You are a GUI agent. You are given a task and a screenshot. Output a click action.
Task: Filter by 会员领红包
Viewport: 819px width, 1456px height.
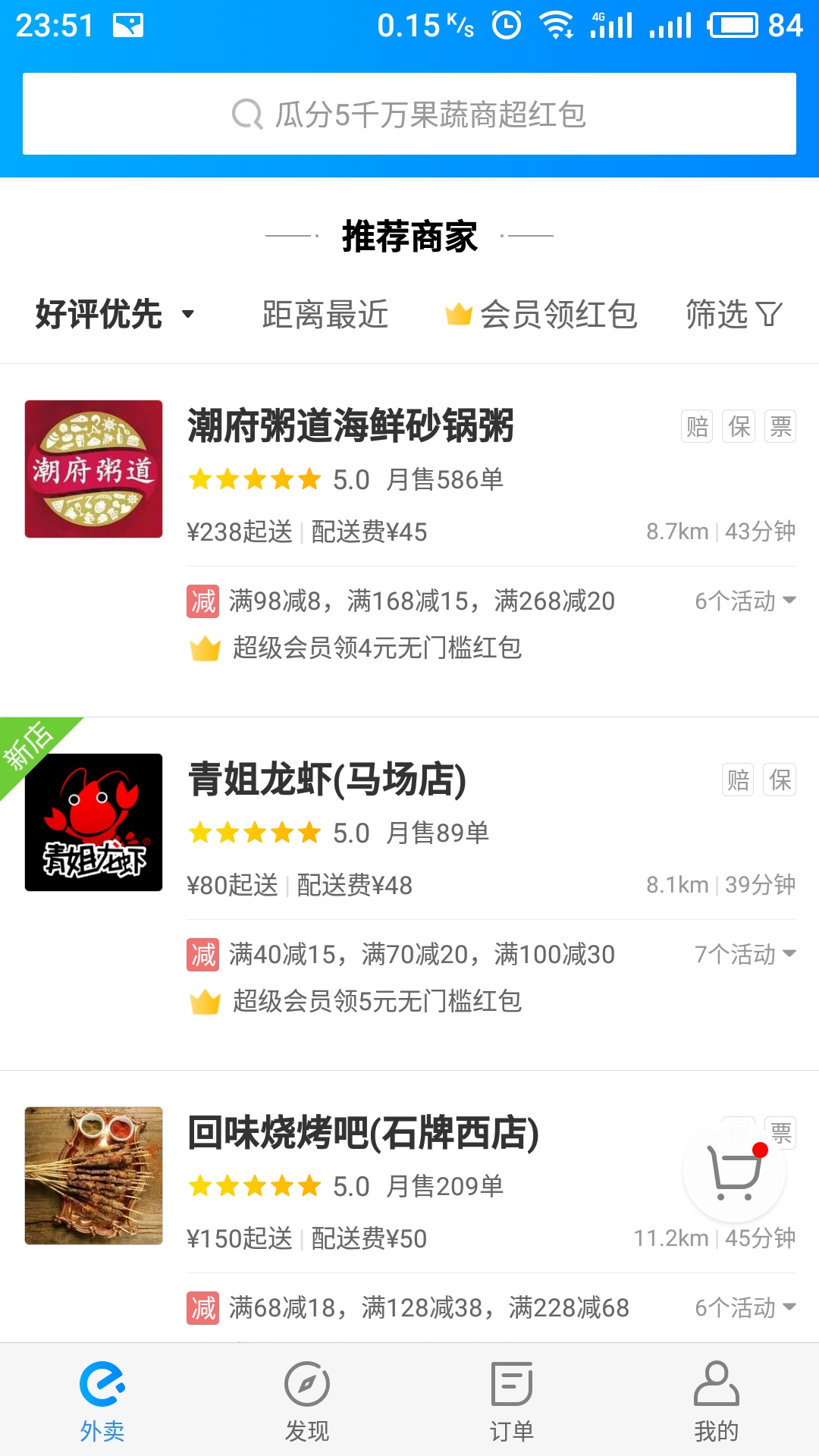click(x=541, y=314)
